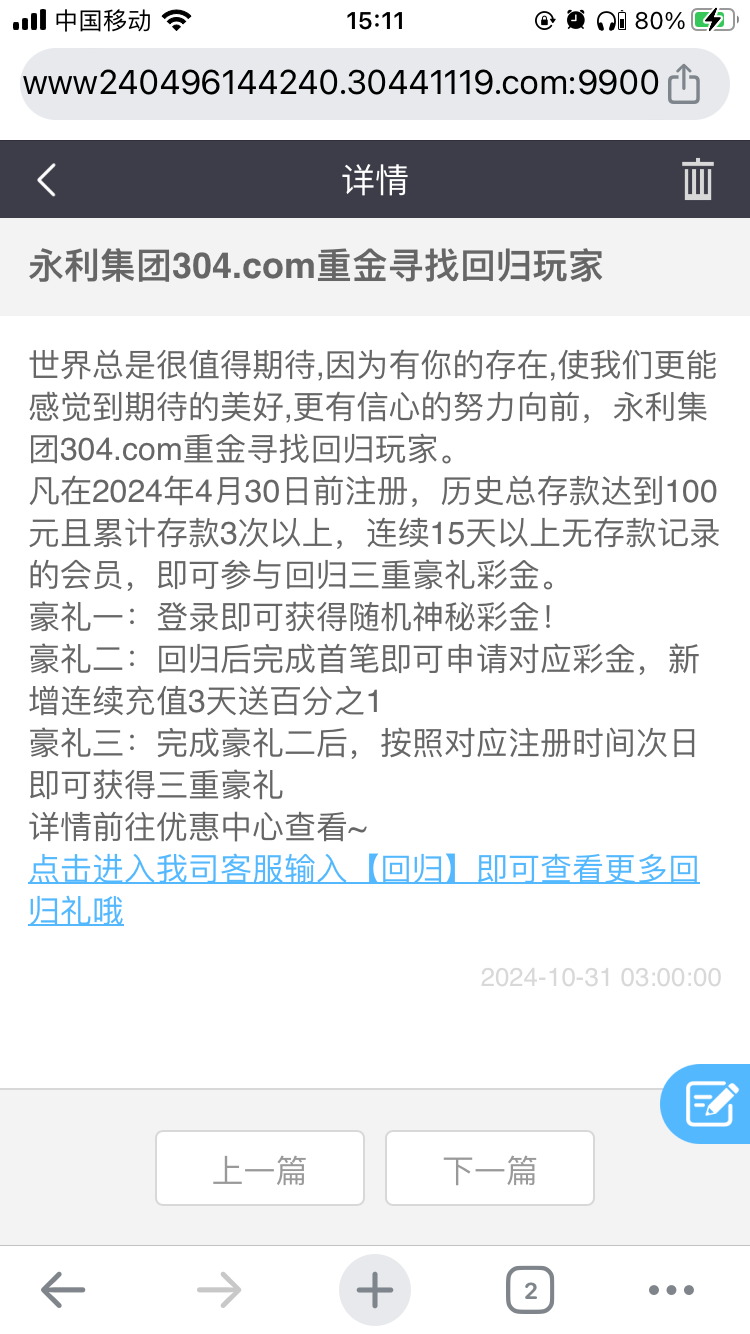Open a new browser tab

click(375, 1290)
